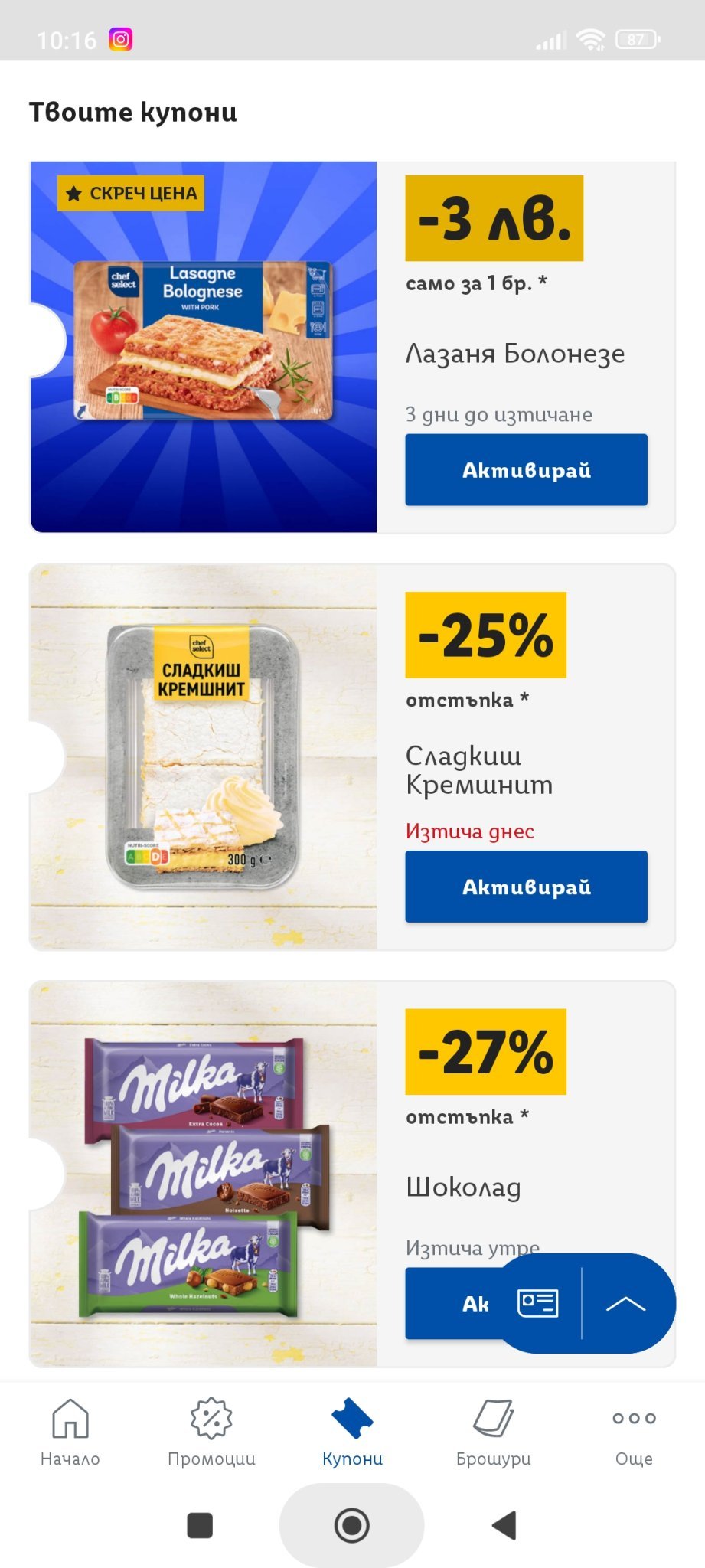The image size is (705, 1568).
Task: Open the Milka Шоколад coupon card
Action: [204, 1174]
